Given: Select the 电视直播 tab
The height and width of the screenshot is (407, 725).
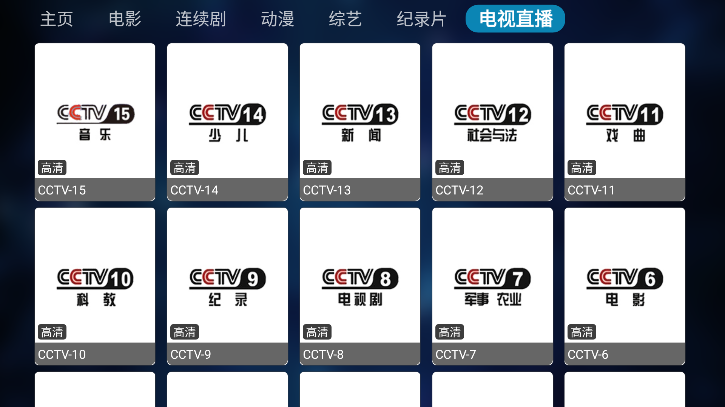Looking at the screenshot, I should click(515, 19).
